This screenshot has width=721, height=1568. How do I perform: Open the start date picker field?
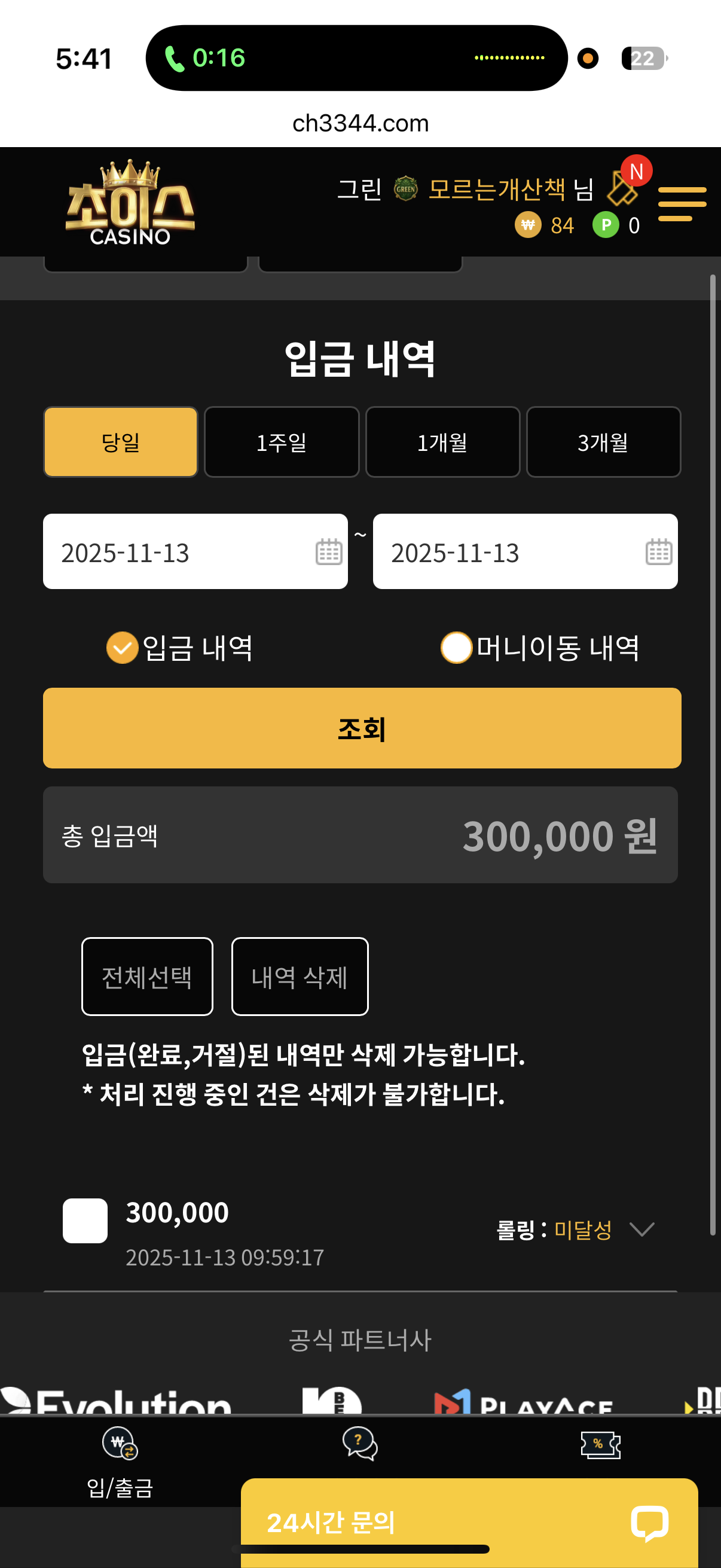click(195, 551)
